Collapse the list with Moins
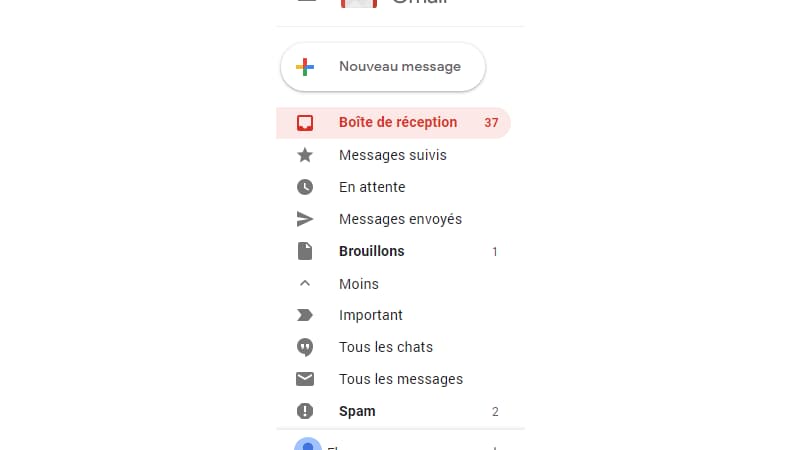This screenshot has width=800, height=450. pos(358,284)
